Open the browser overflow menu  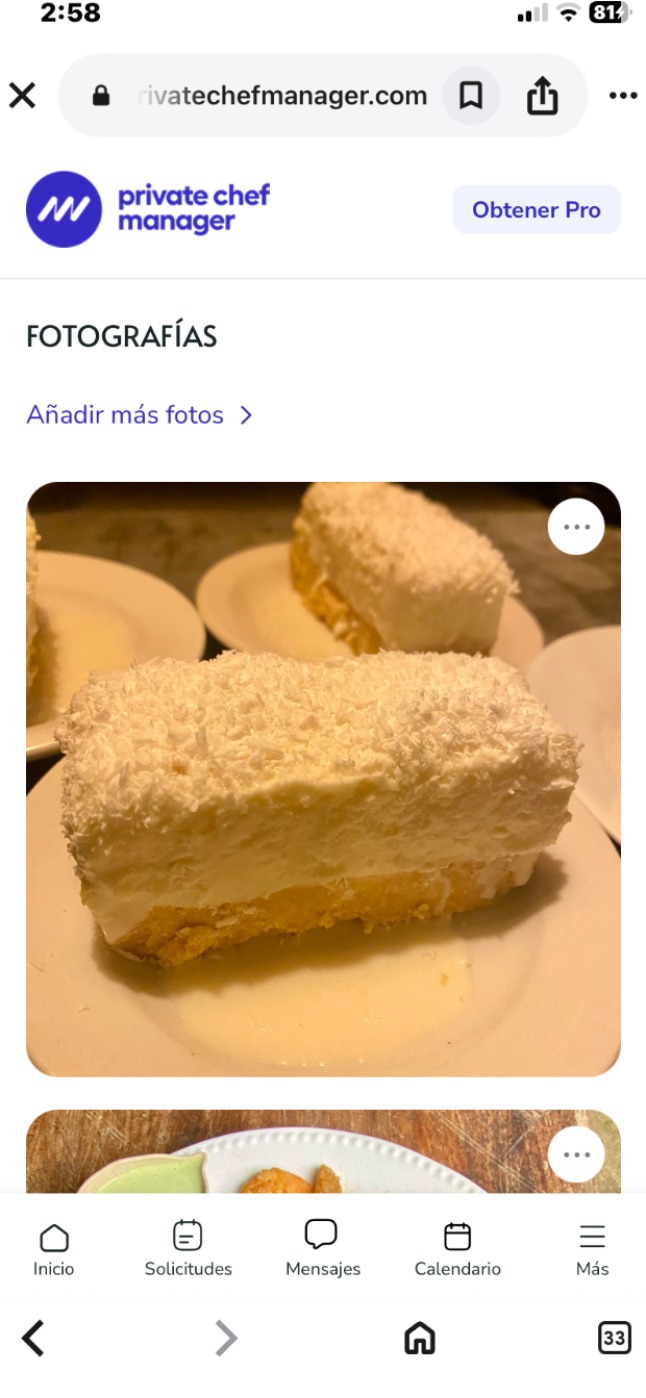tap(623, 96)
